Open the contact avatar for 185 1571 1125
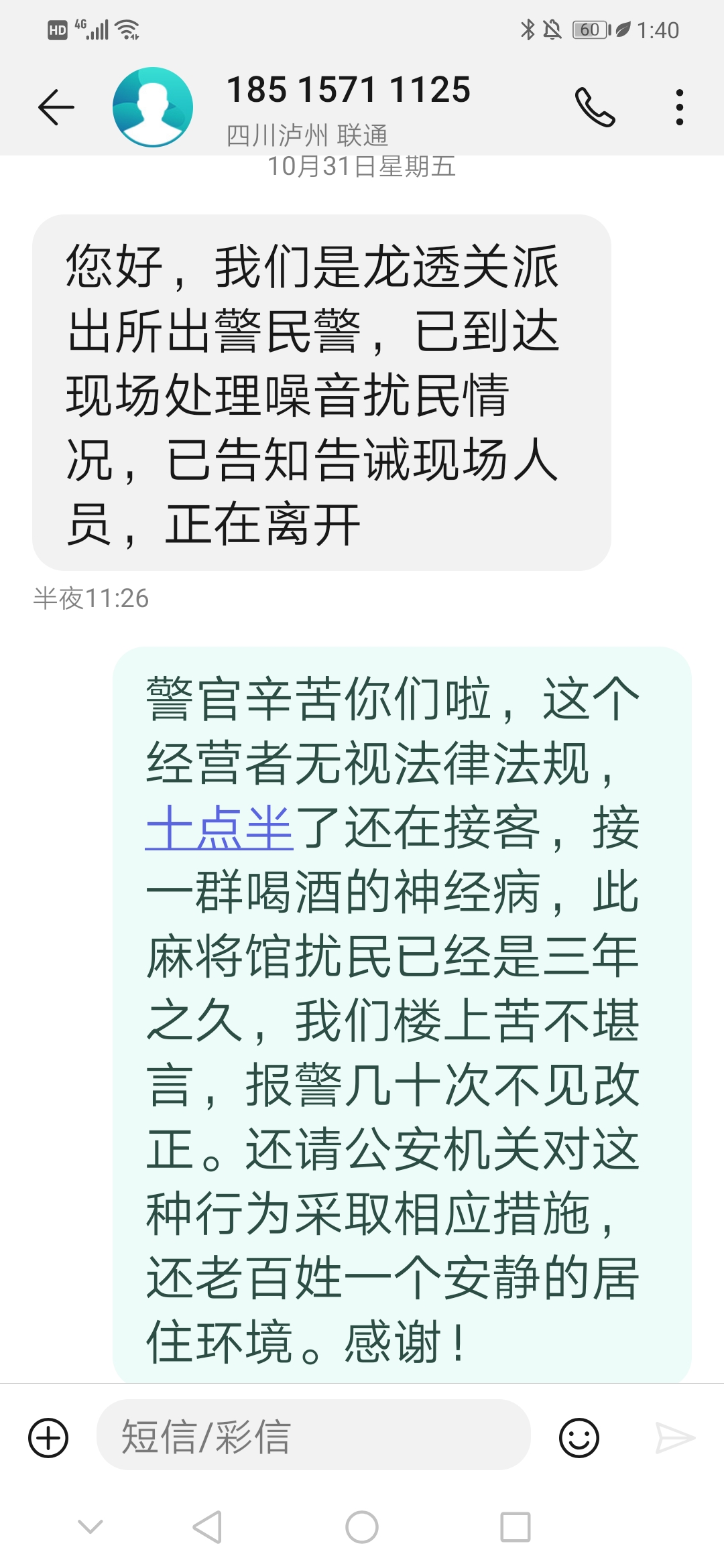The height and width of the screenshot is (1568, 724). [x=153, y=107]
